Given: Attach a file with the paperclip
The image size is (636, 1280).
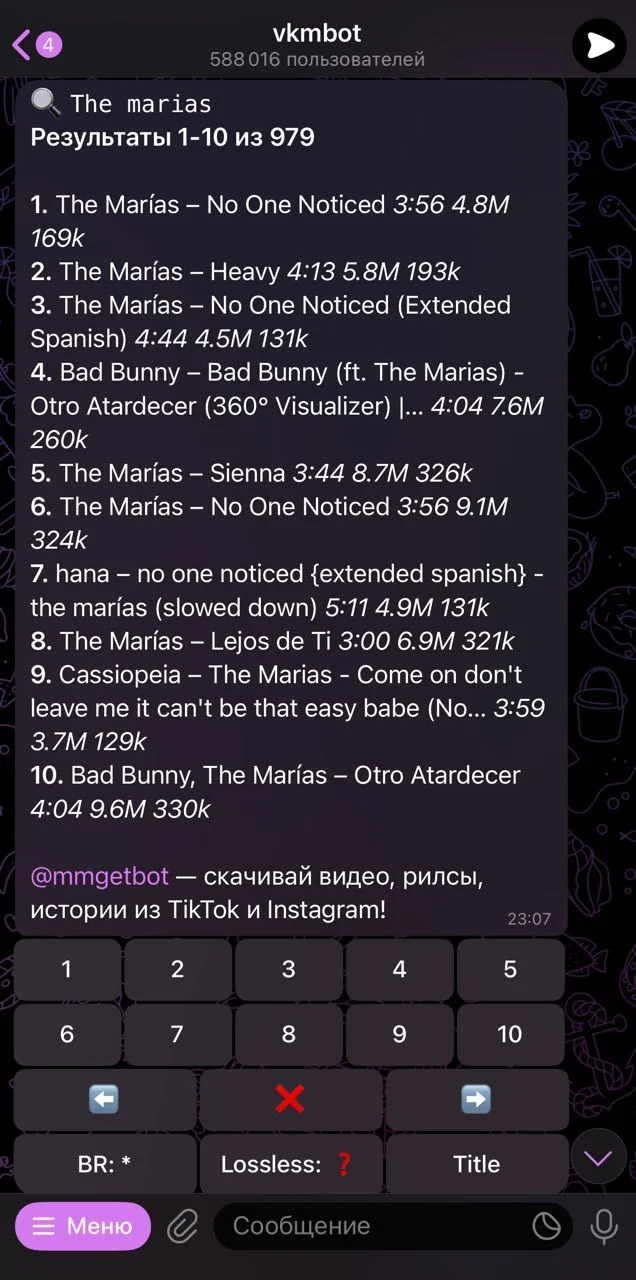Looking at the screenshot, I should pos(182,1226).
